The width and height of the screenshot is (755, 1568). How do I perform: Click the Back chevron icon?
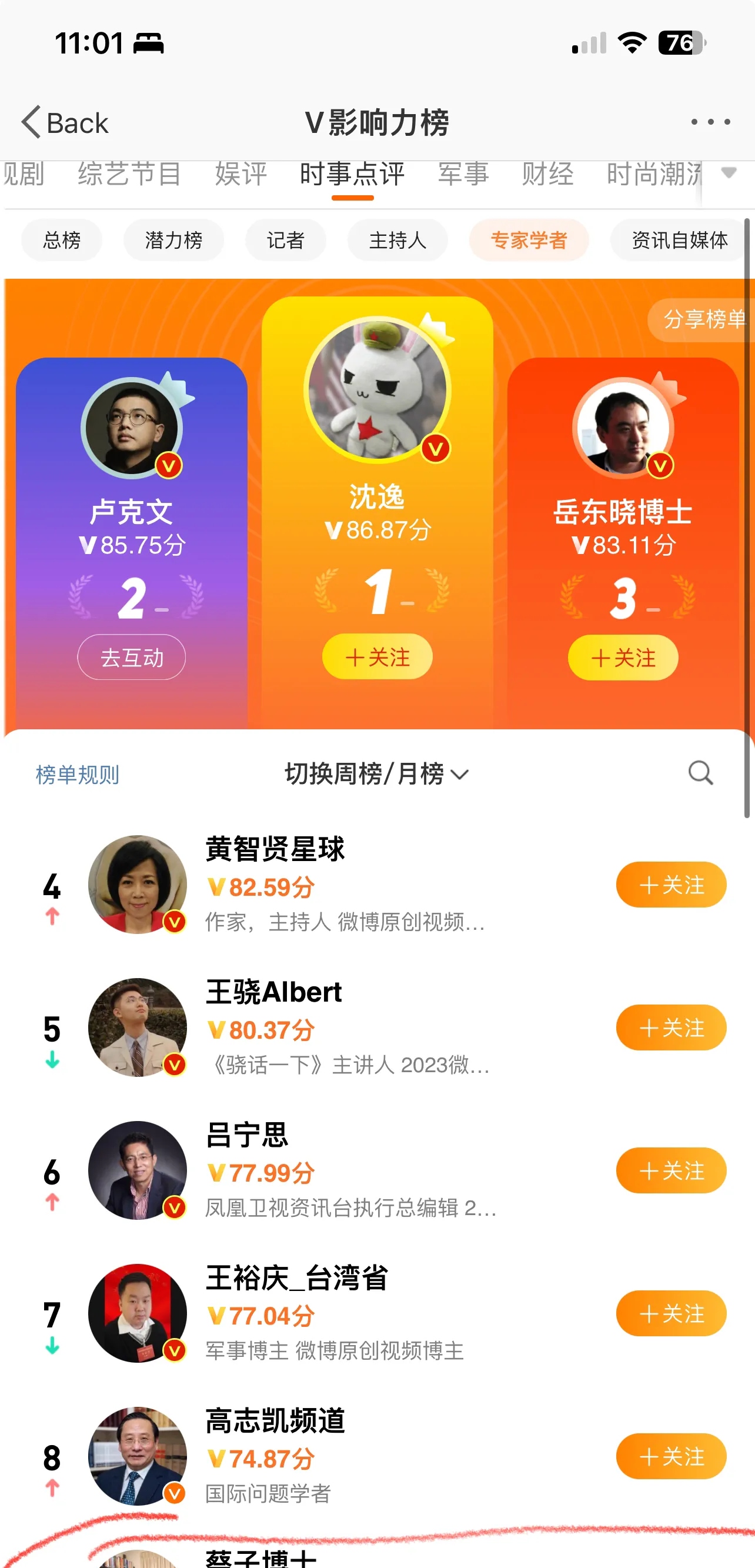pyautogui.click(x=31, y=122)
